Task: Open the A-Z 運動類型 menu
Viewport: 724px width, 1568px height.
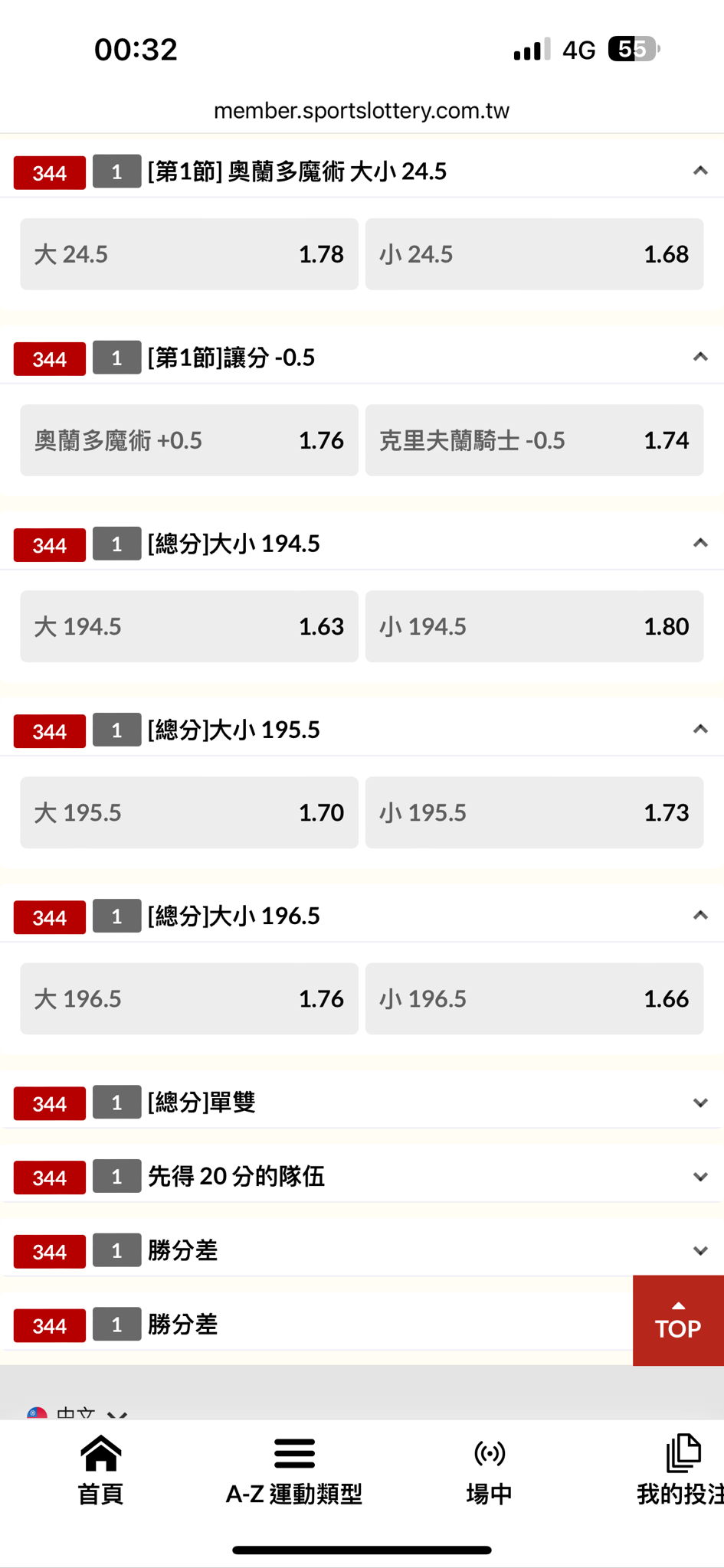Action: [293, 1470]
